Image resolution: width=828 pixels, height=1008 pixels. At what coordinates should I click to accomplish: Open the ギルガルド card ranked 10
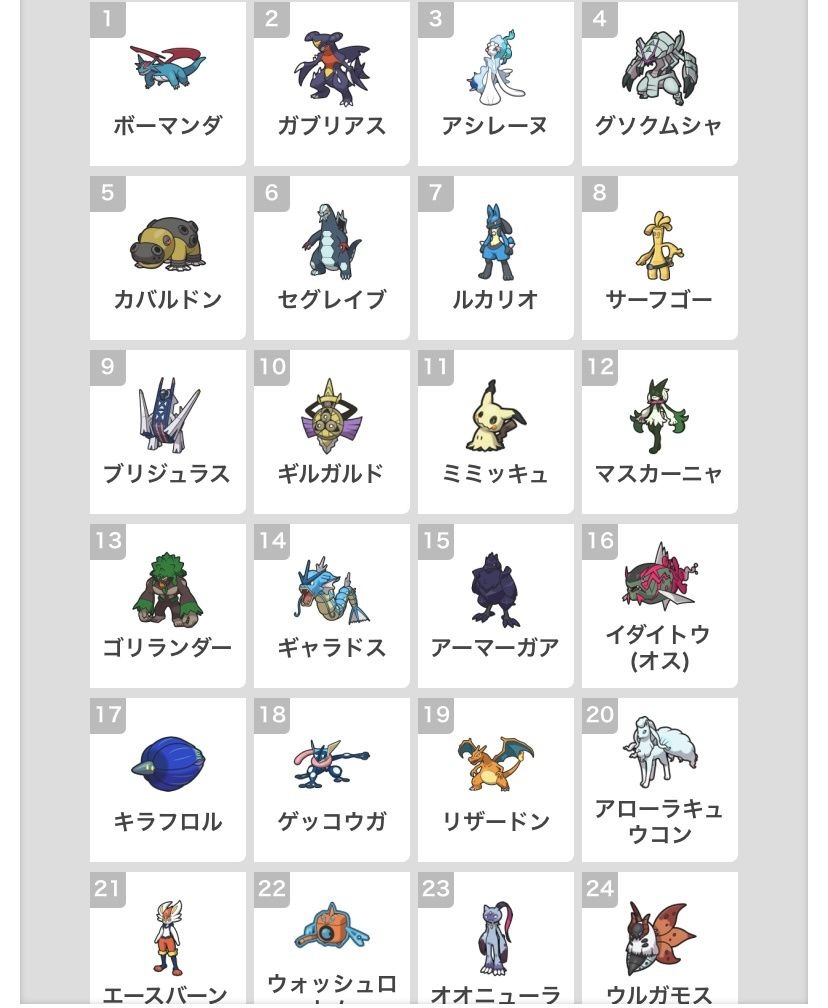coord(332,432)
